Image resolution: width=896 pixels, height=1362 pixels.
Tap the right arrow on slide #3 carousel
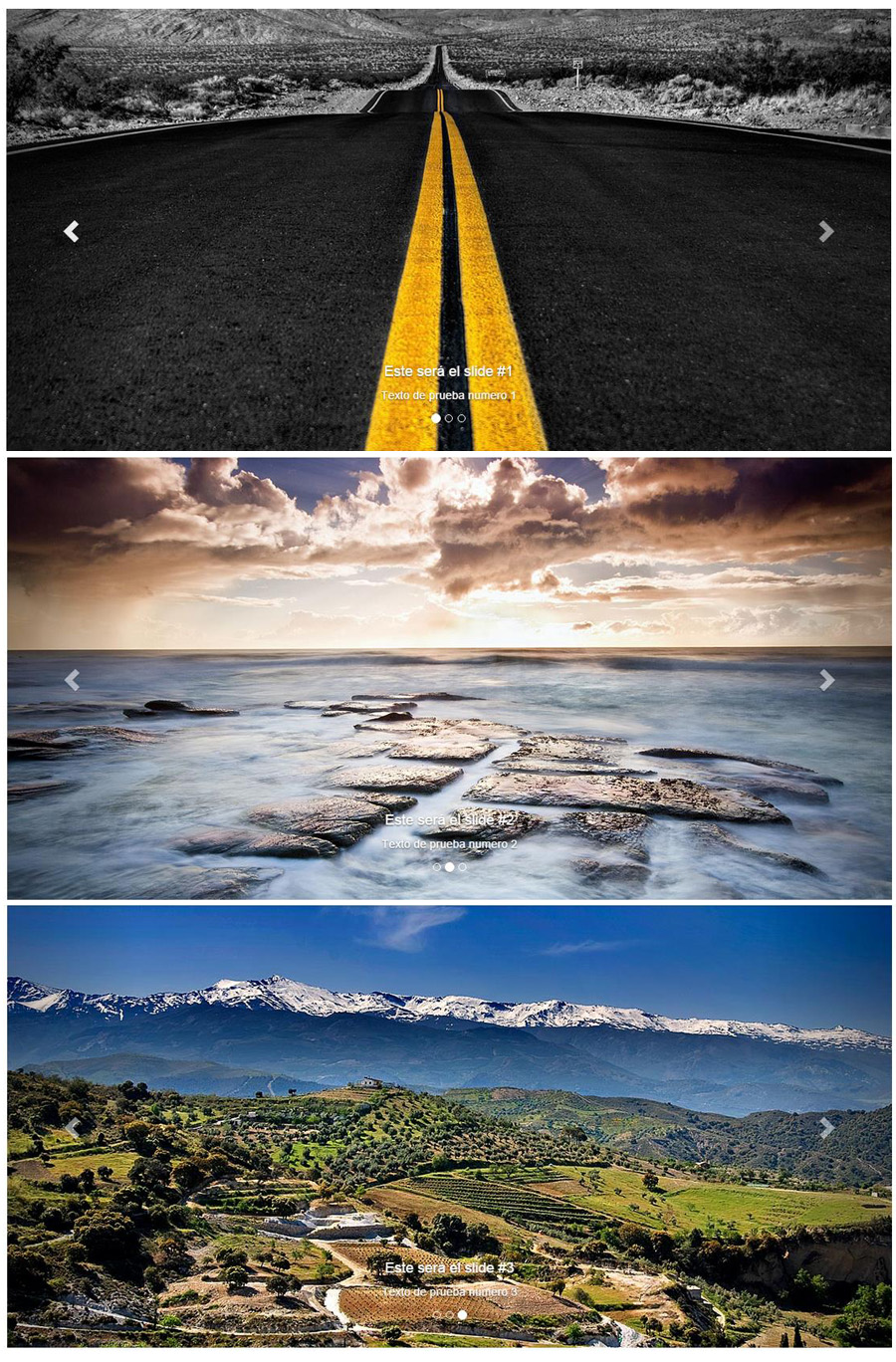tap(825, 1128)
